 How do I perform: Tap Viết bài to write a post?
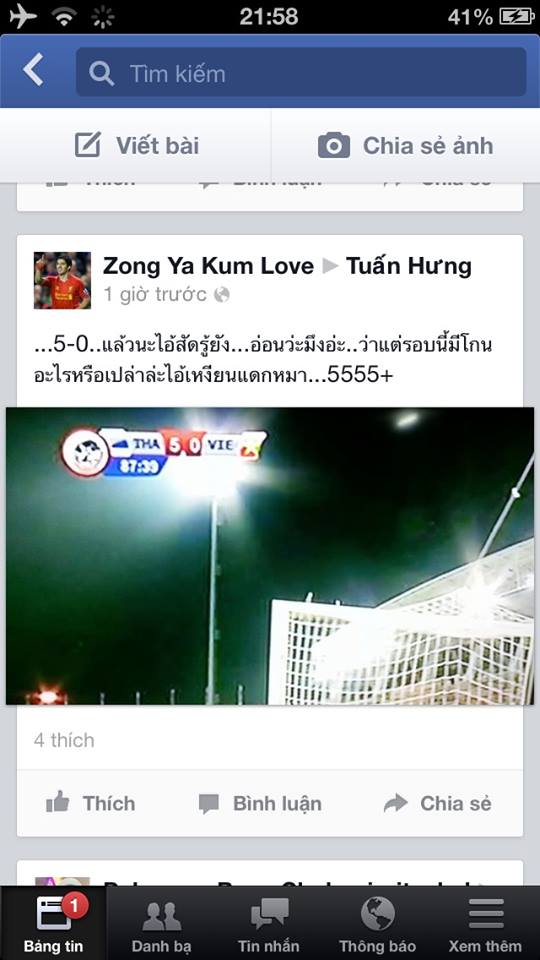[136, 146]
